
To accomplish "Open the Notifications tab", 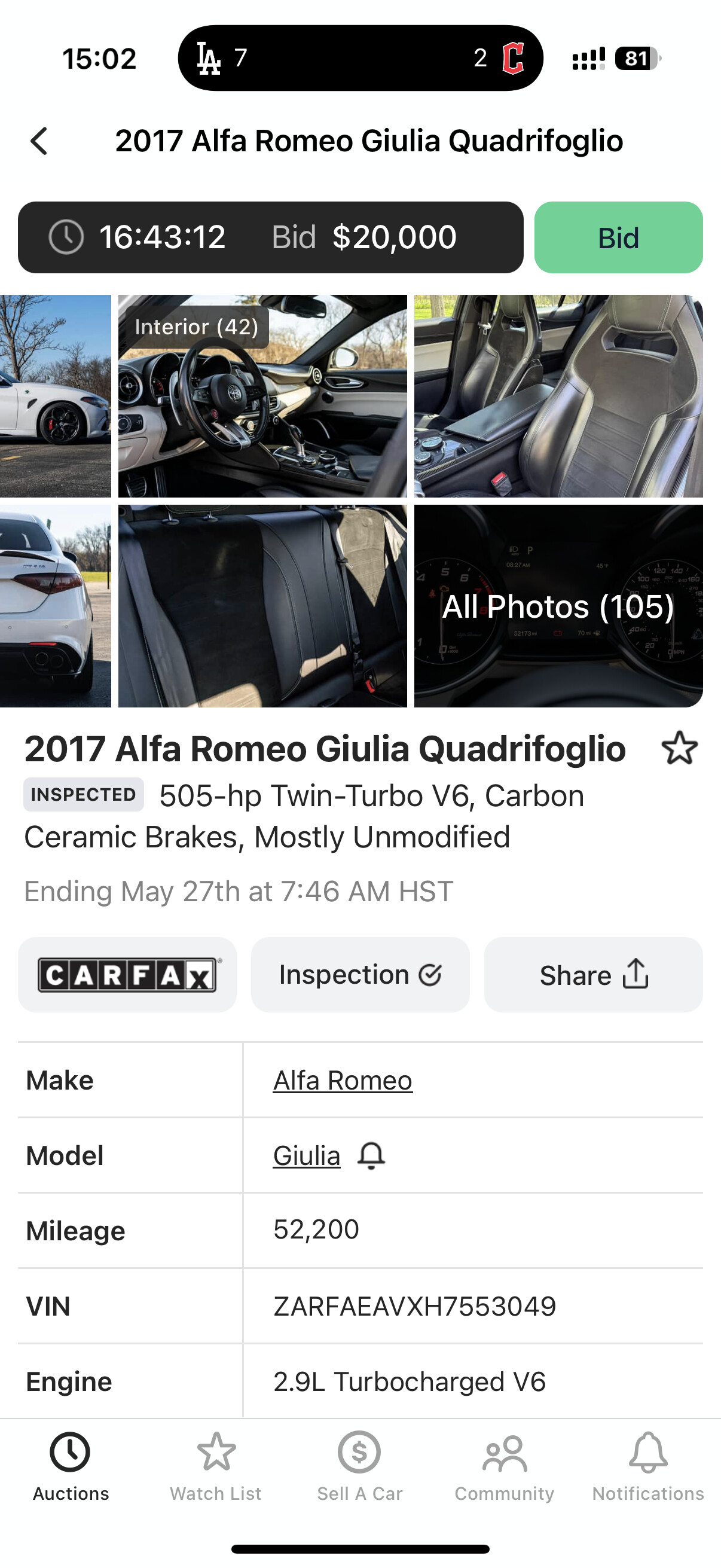I will [648, 1468].
